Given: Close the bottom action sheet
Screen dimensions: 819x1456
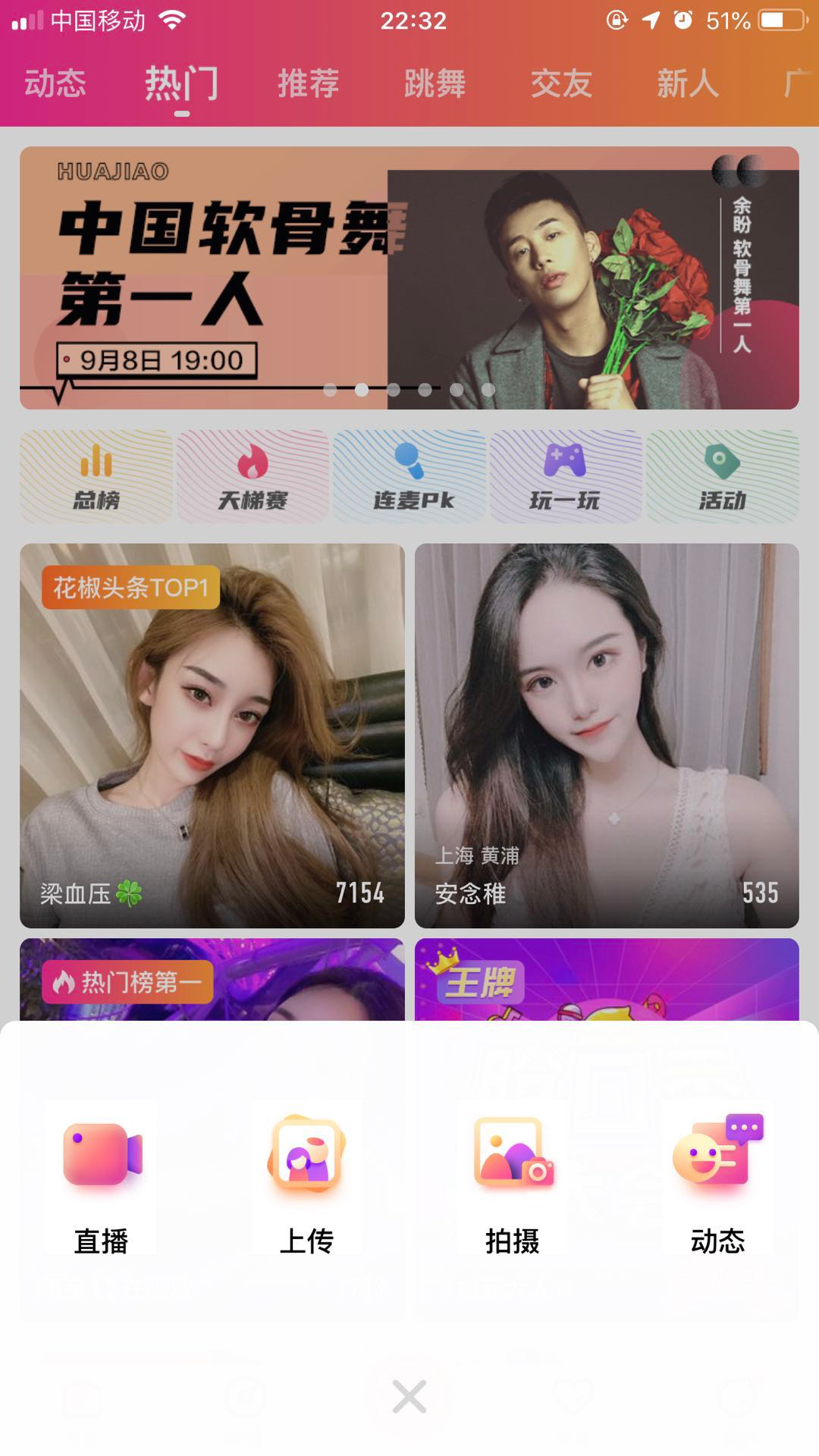Looking at the screenshot, I should point(409,1396).
